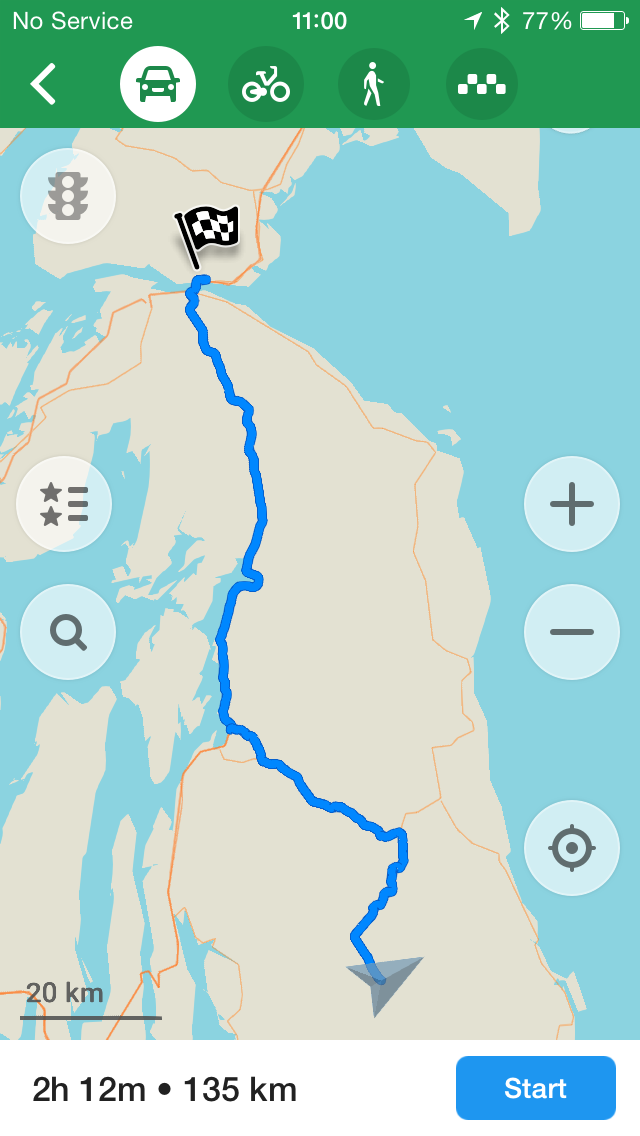The width and height of the screenshot is (640, 1136).
Task: Switch to pedestrian walking route
Action: 373,84
